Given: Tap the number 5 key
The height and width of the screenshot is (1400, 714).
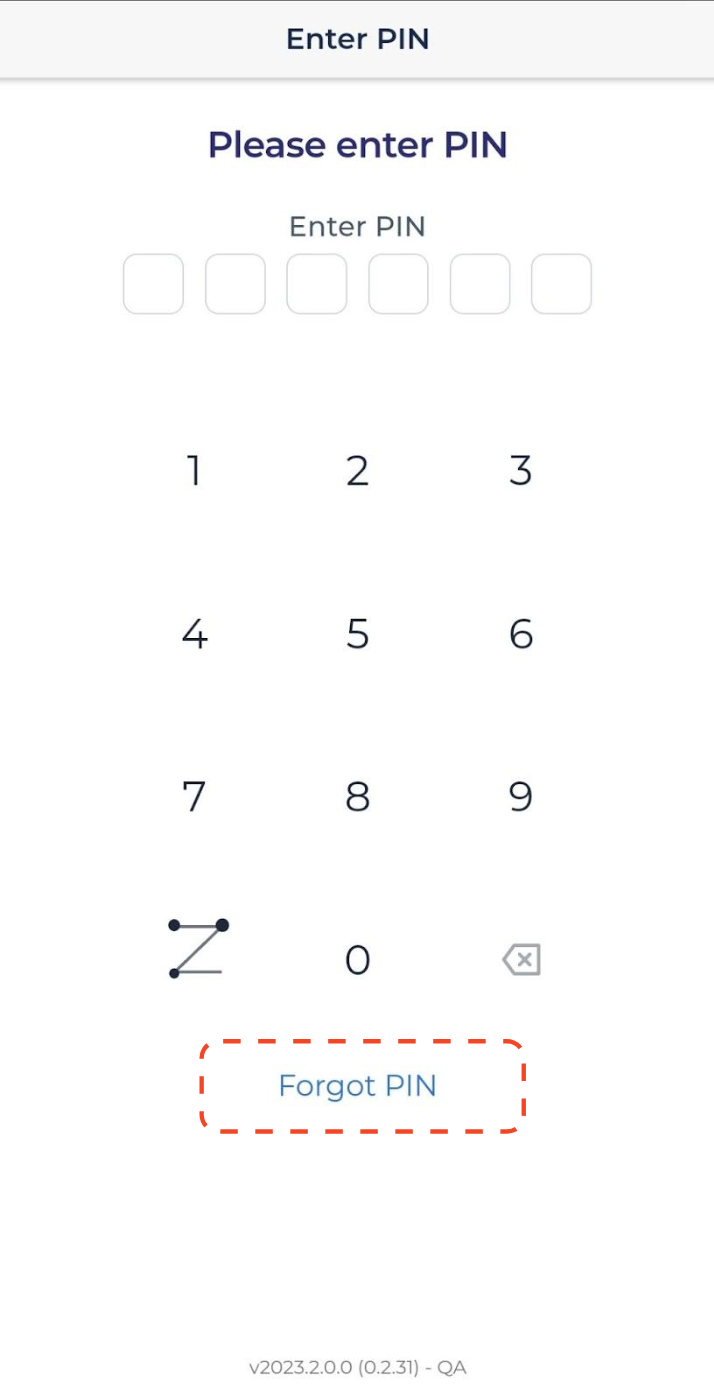Looking at the screenshot, I should (x=357, y=634).
